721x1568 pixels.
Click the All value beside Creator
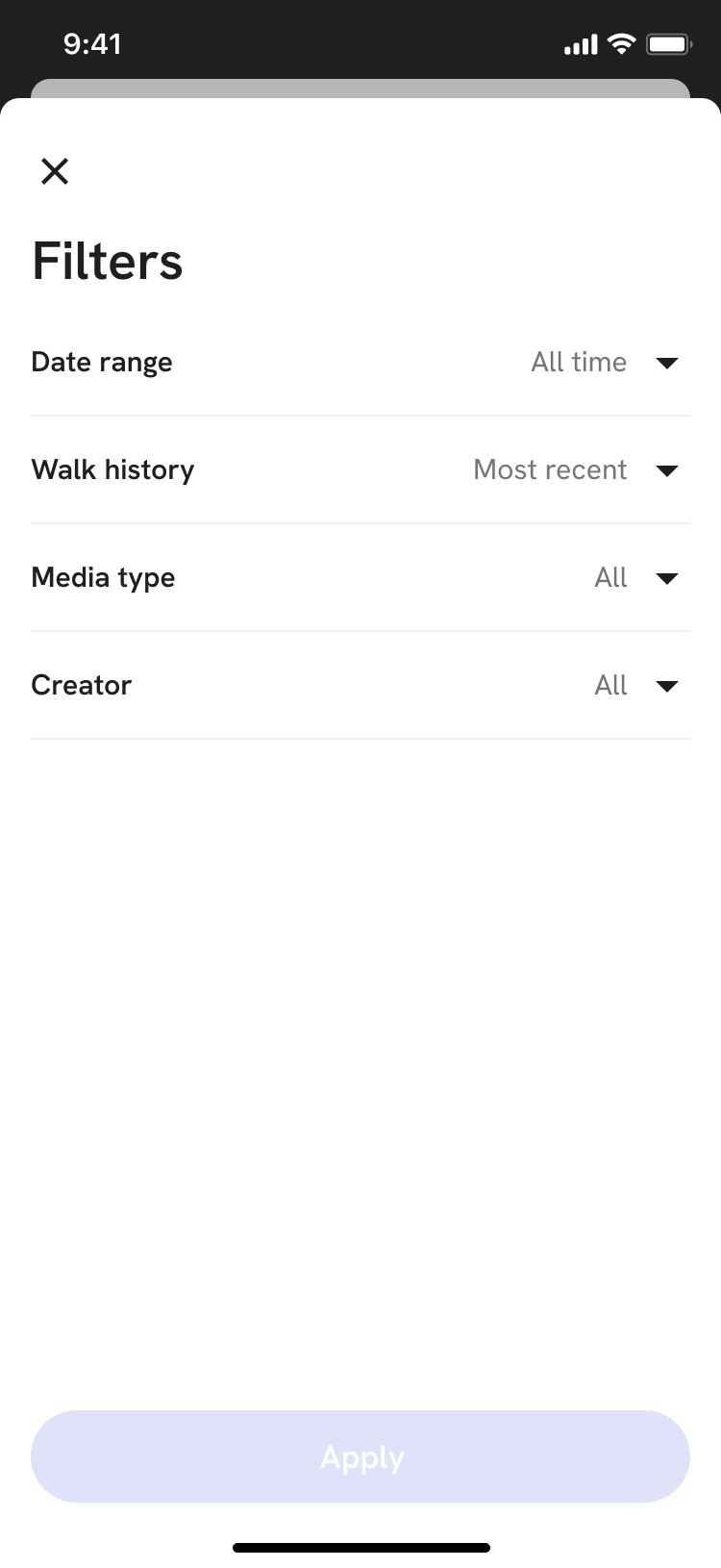coord(610,685)
